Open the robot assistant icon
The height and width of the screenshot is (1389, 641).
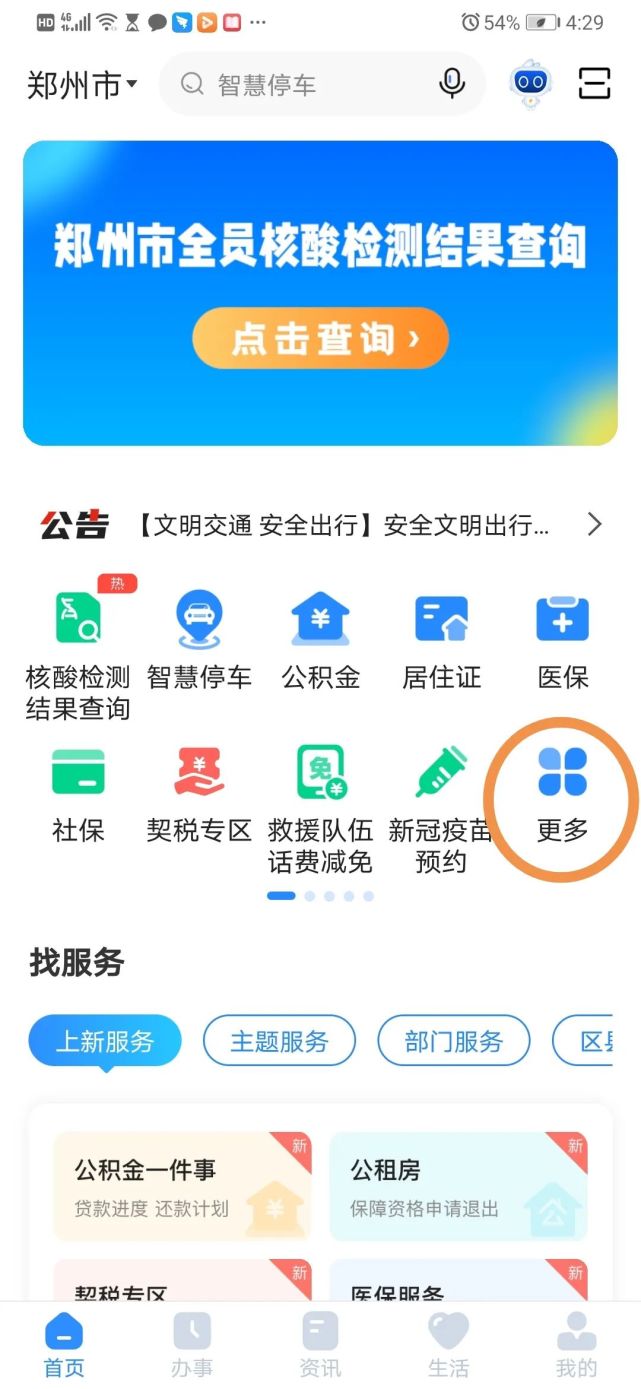(x=530, y=84)
